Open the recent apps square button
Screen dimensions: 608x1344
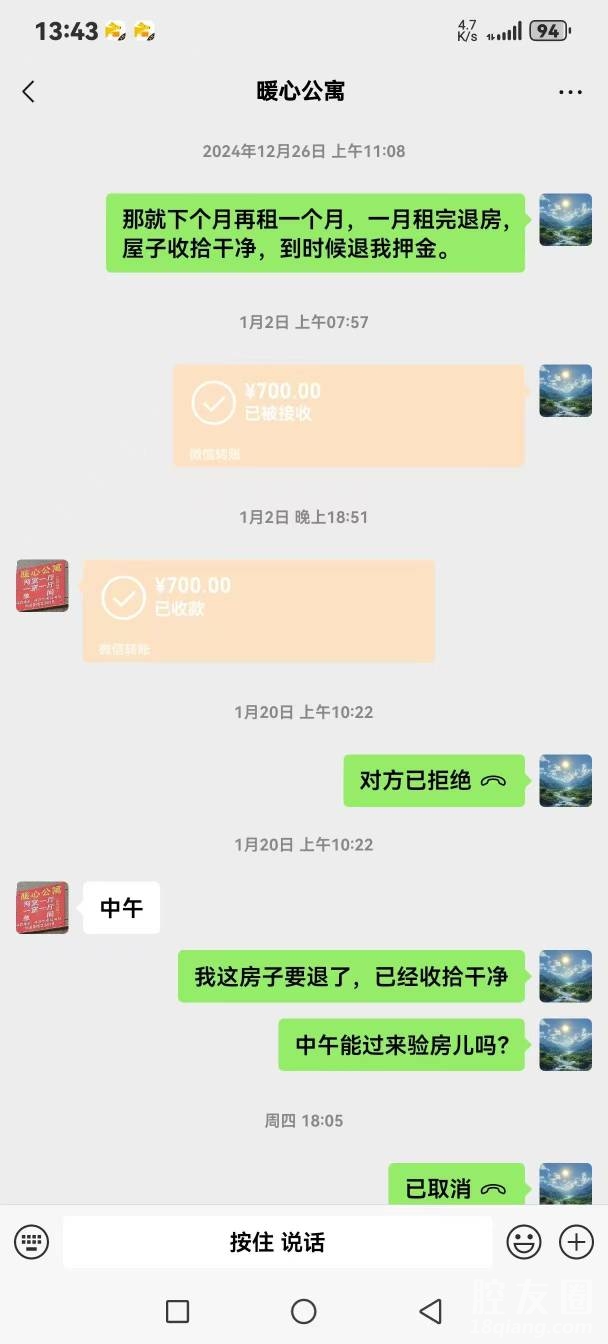coord(177,1311)
